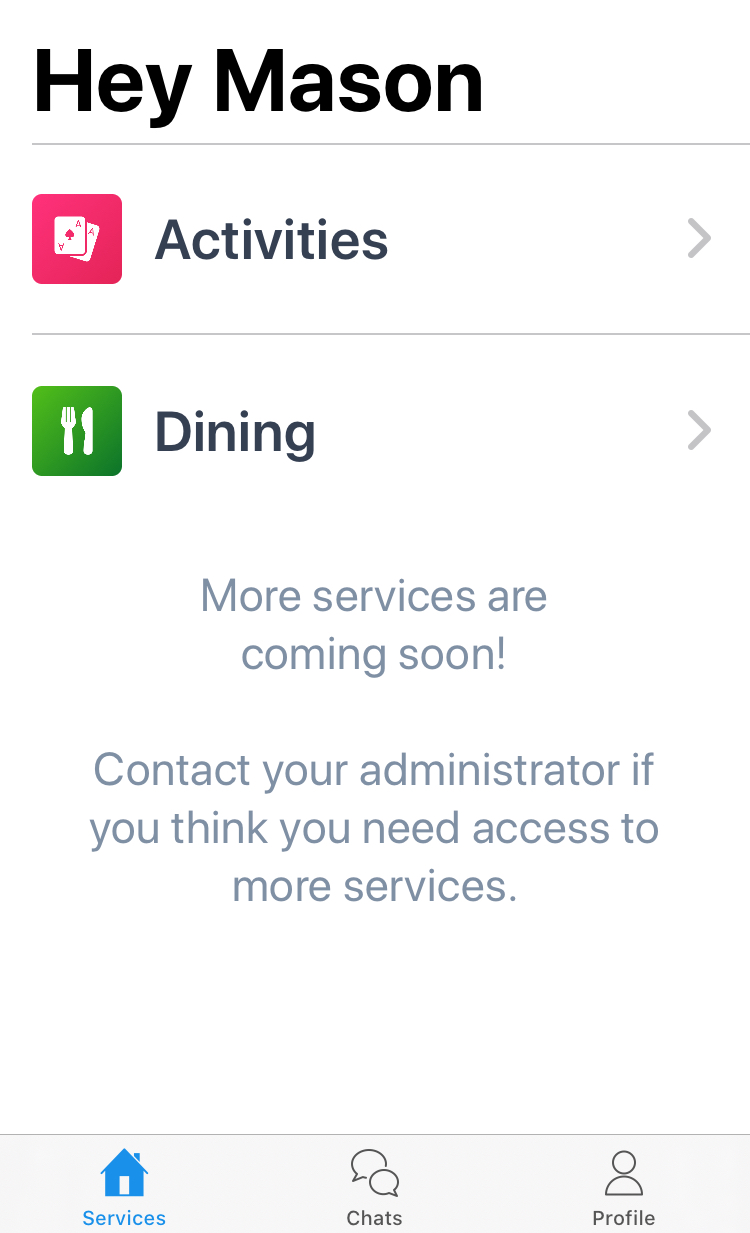Open Dining via its right-arrow chevron
The height and width of the screenshot is (1233, 750).
[x=699, y=431]
